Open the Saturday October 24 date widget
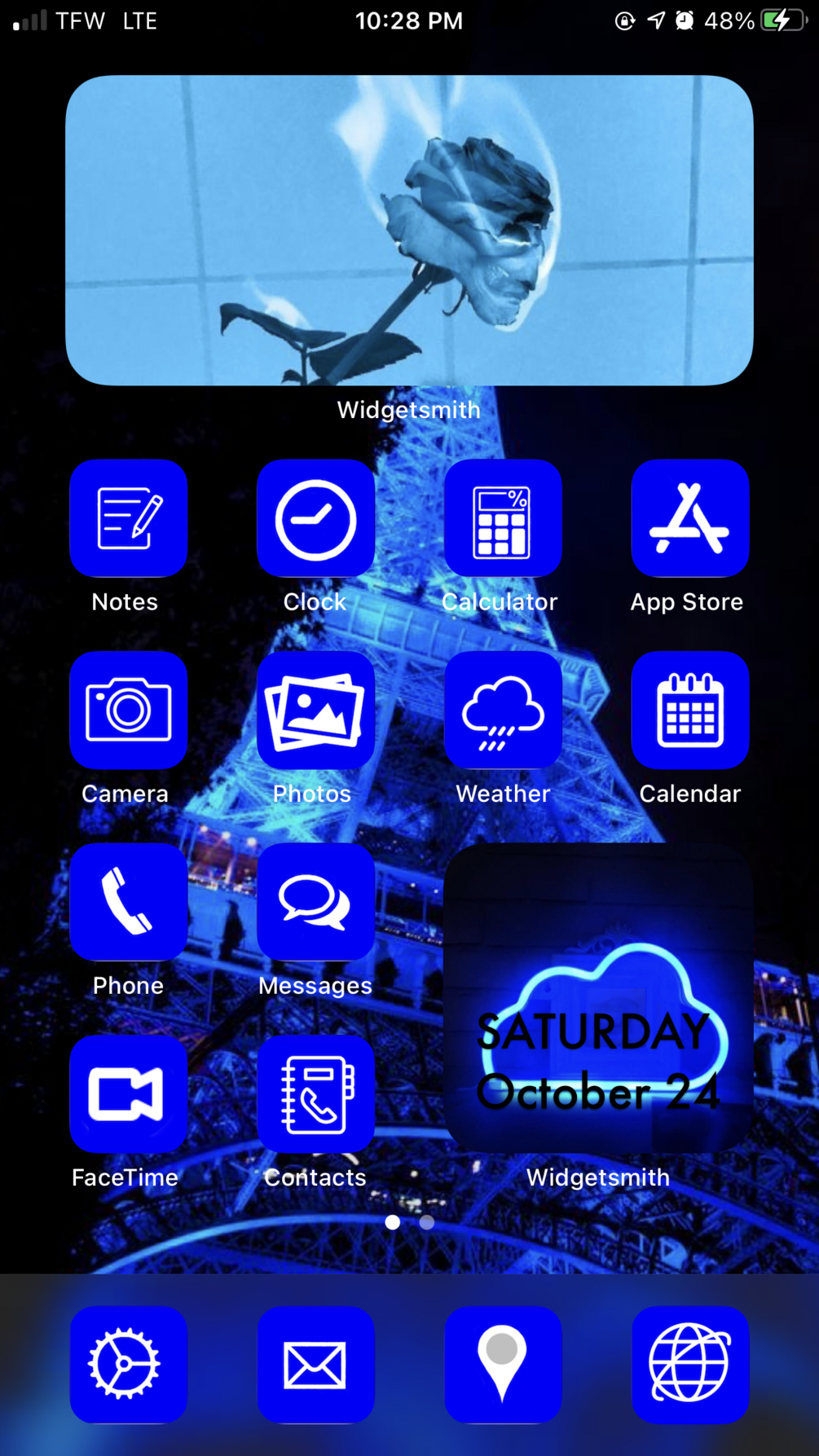Image resolution: width=819 pixels, height=1456 pixels. [x=598, y=998]
